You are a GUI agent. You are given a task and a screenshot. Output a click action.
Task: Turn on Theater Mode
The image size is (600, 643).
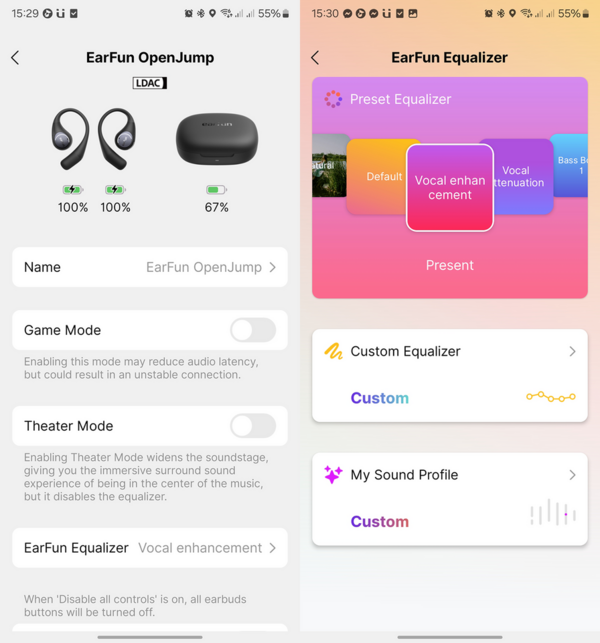[252, 426]
